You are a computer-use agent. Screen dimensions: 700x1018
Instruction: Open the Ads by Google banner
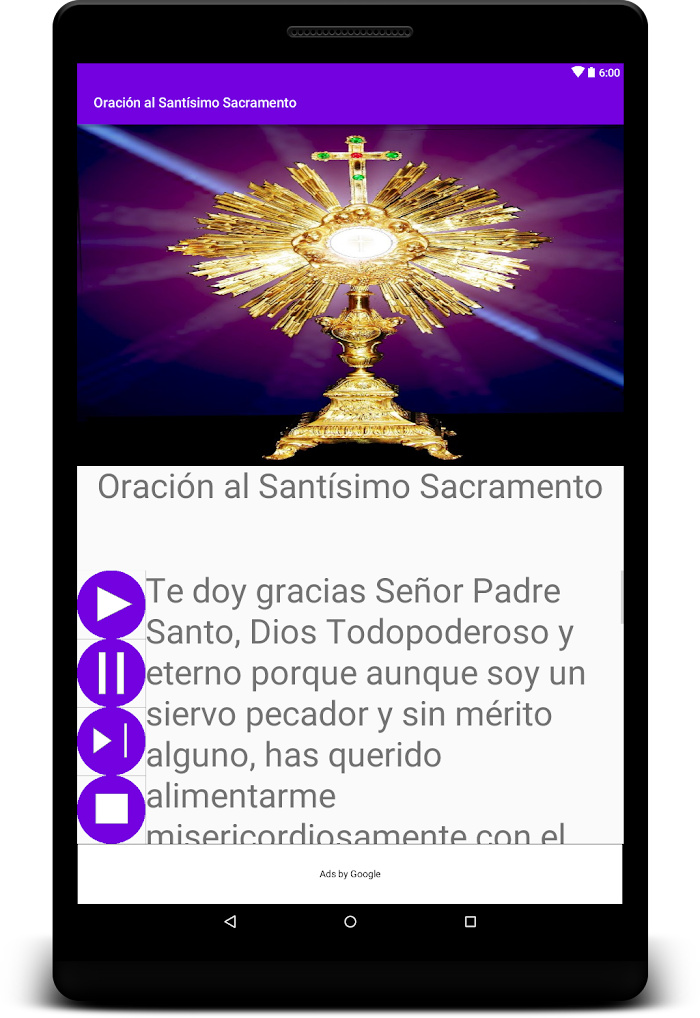click(x=350, y=874)
